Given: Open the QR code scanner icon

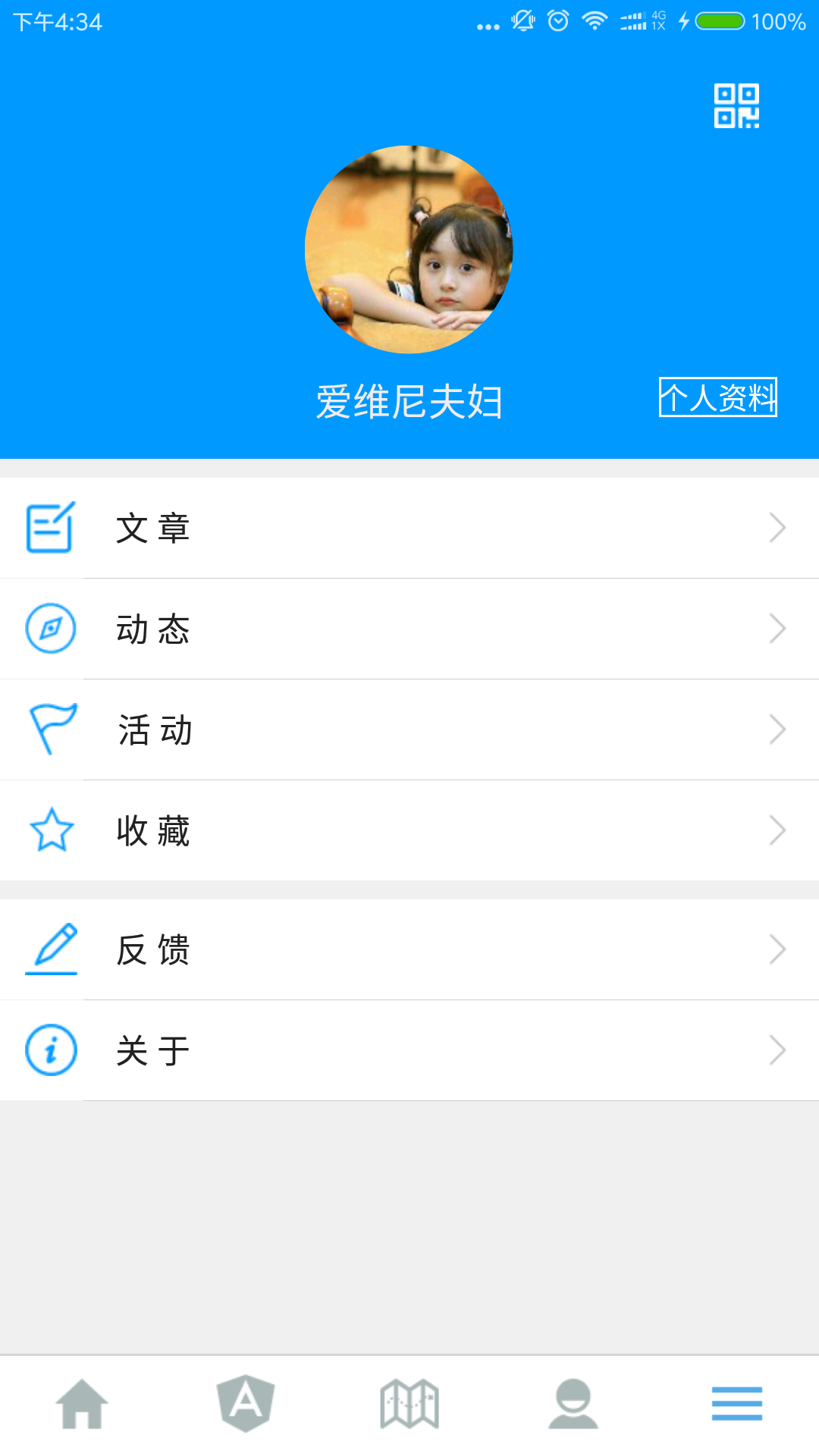Looking at the screenshot, I should pyautogui.click(x=736, y=105).
